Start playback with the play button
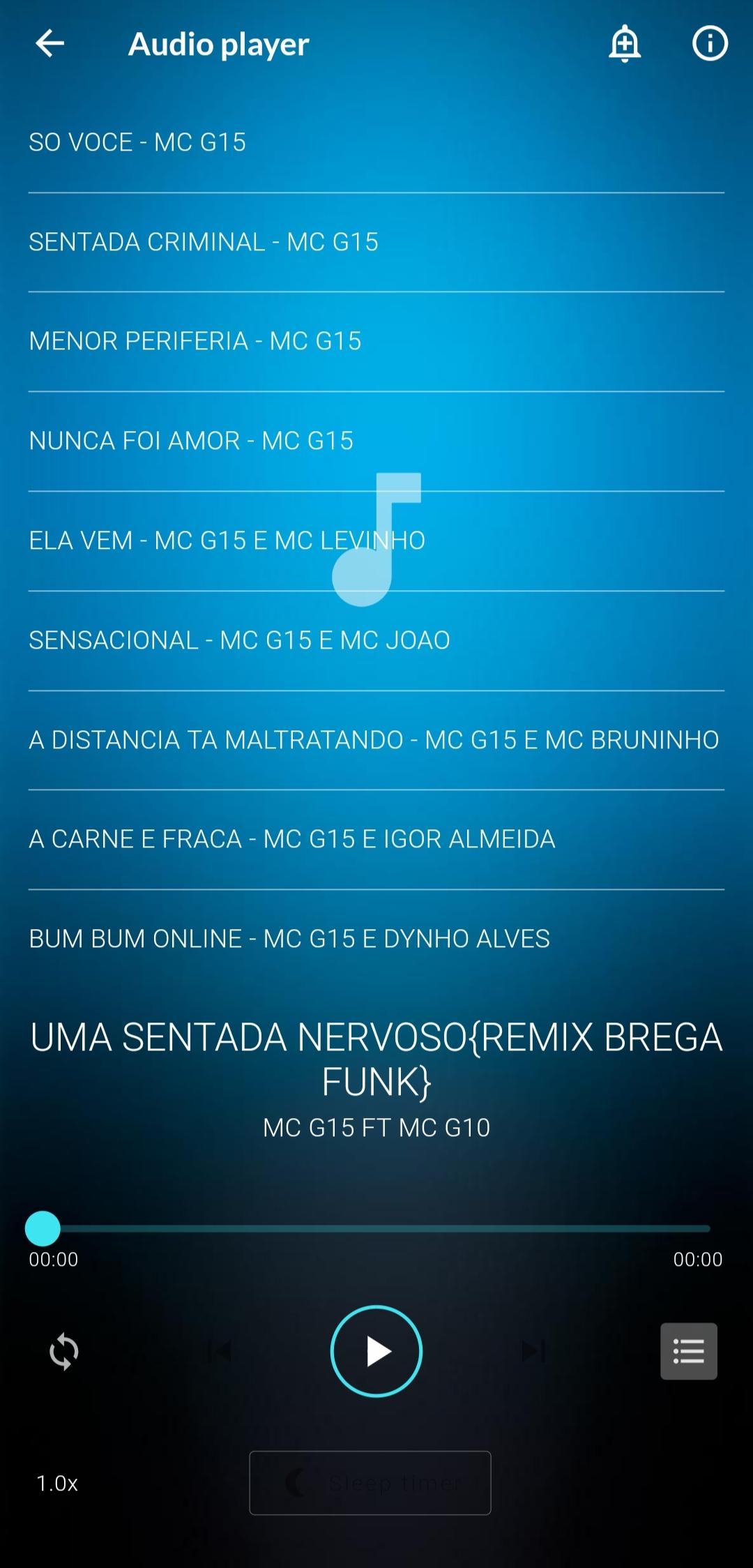 coord(376,1351)
